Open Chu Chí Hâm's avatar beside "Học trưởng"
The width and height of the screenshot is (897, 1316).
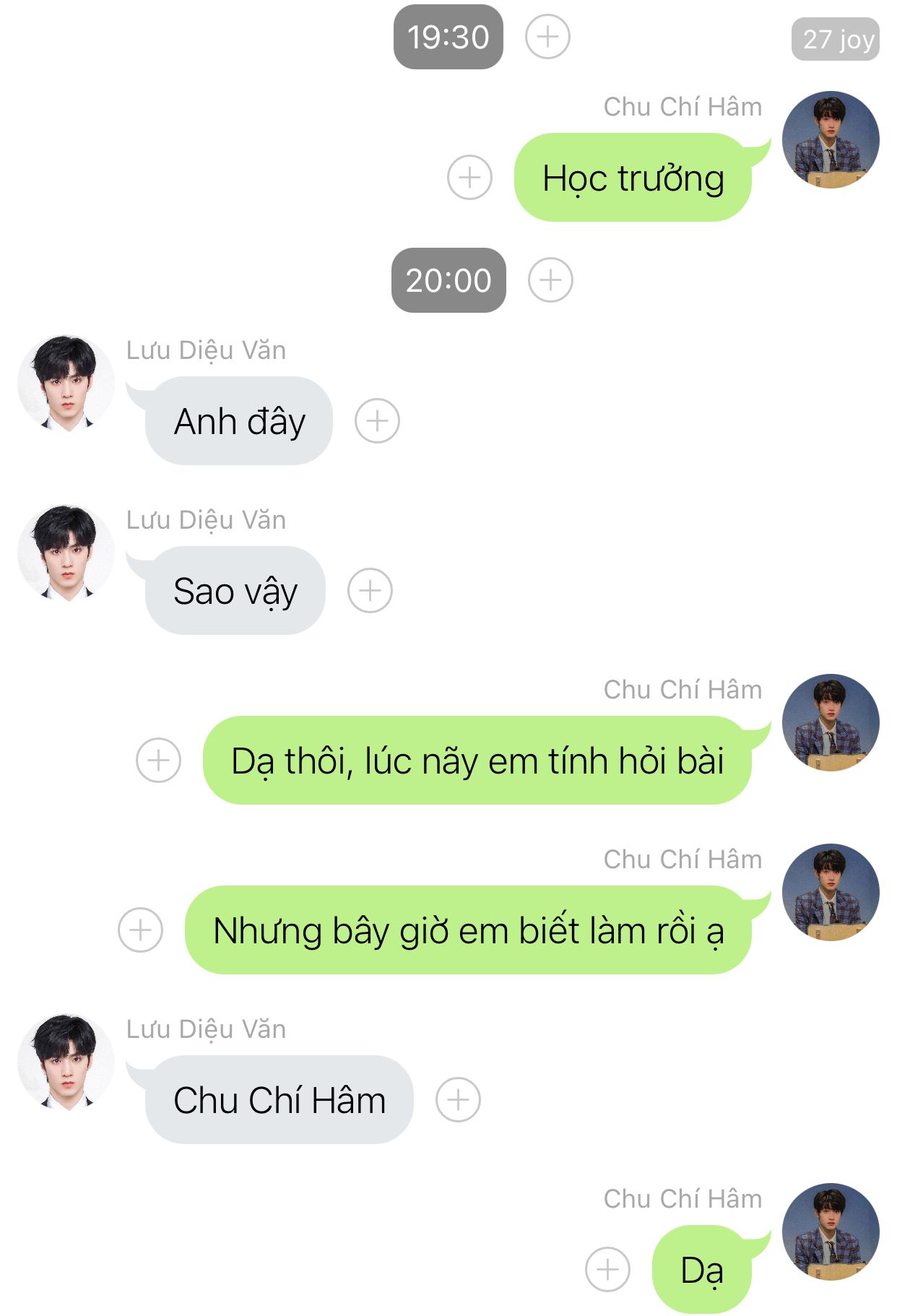(831, 140)
